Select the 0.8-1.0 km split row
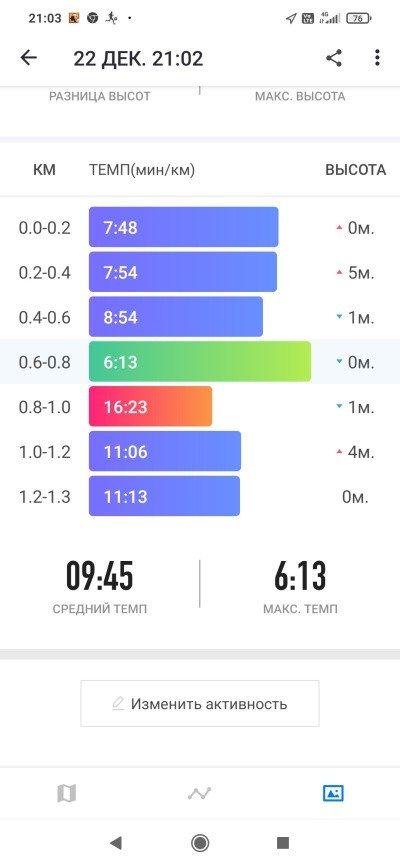 click(x=200, y=407)
